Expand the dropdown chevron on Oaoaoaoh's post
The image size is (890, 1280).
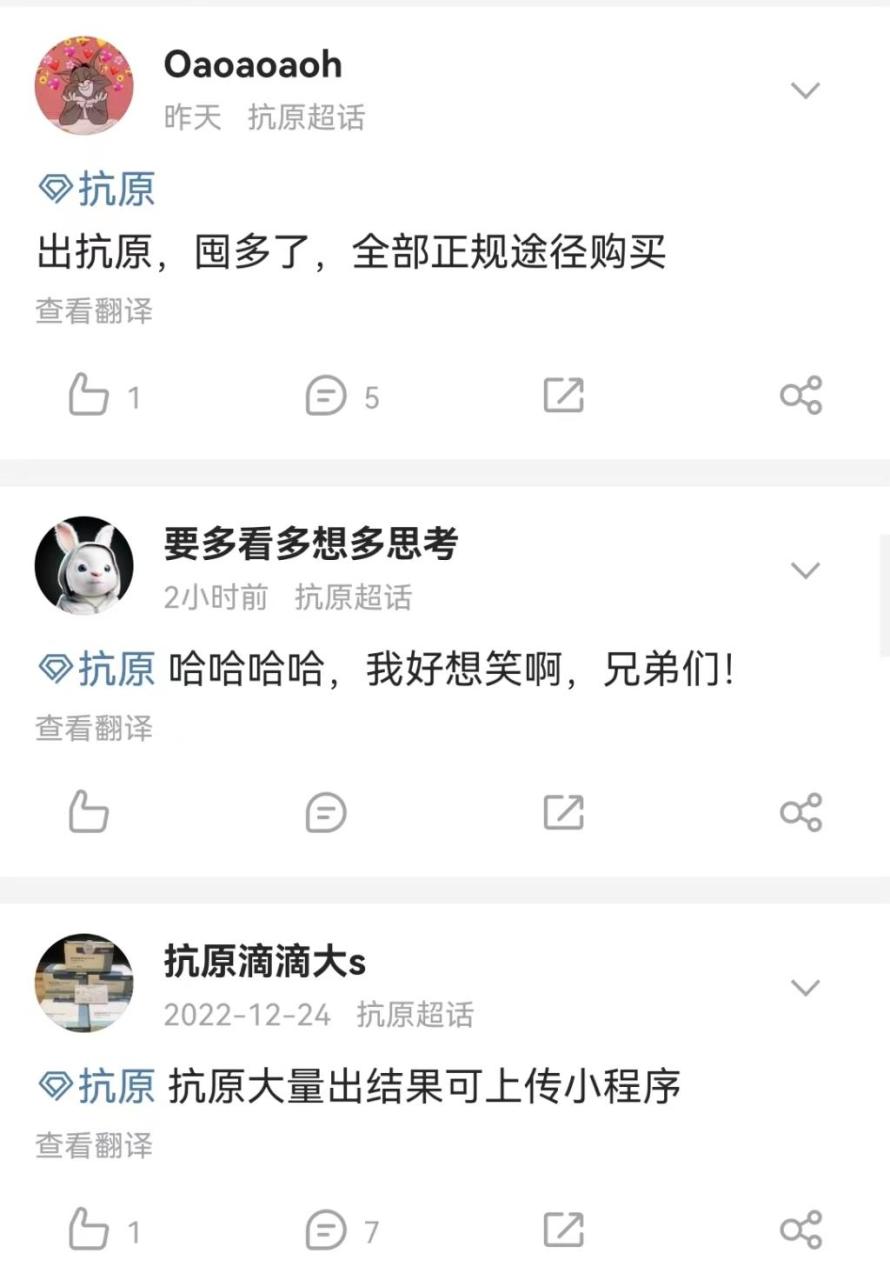point(806,91)
